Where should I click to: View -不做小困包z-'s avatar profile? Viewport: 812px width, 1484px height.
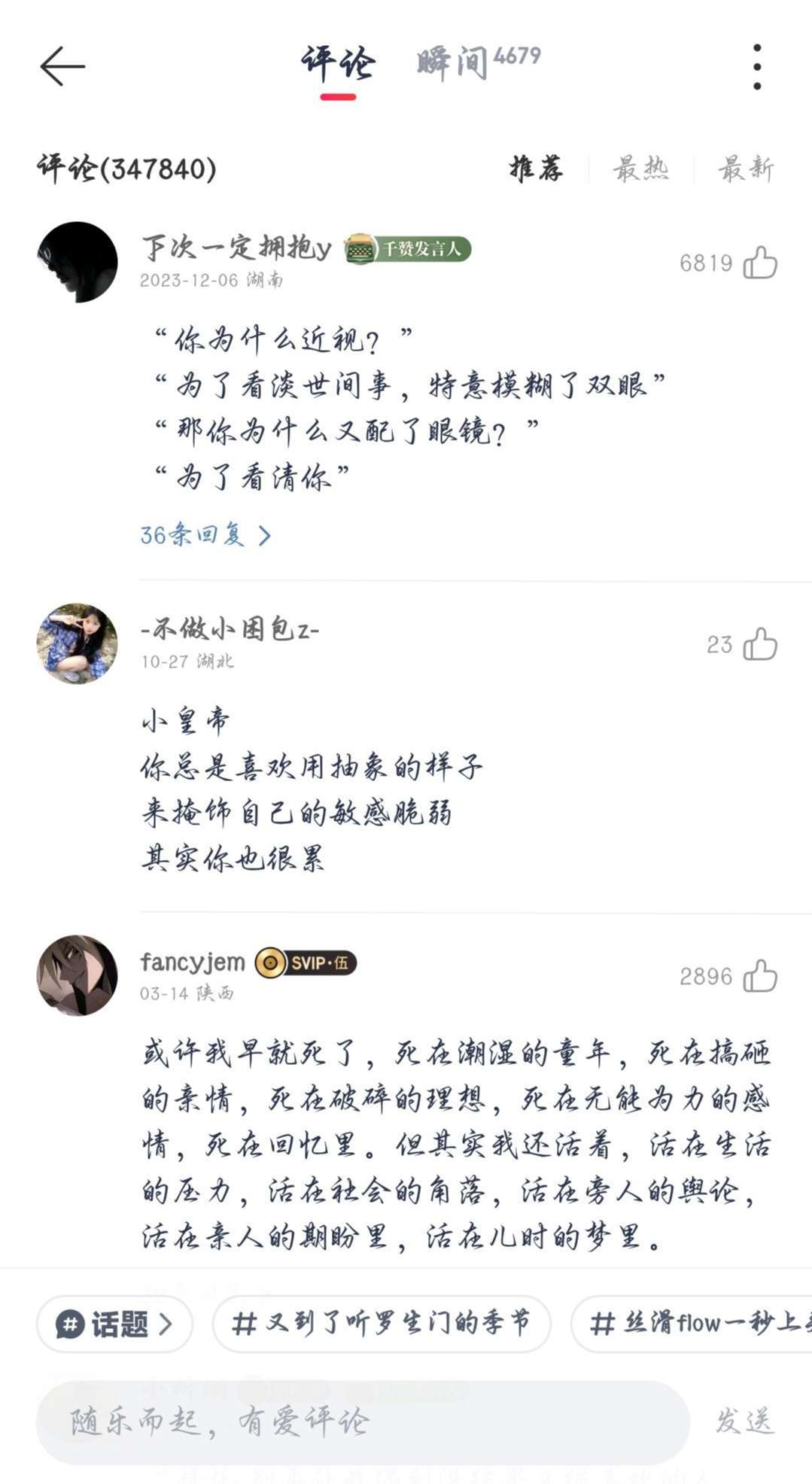78,643
